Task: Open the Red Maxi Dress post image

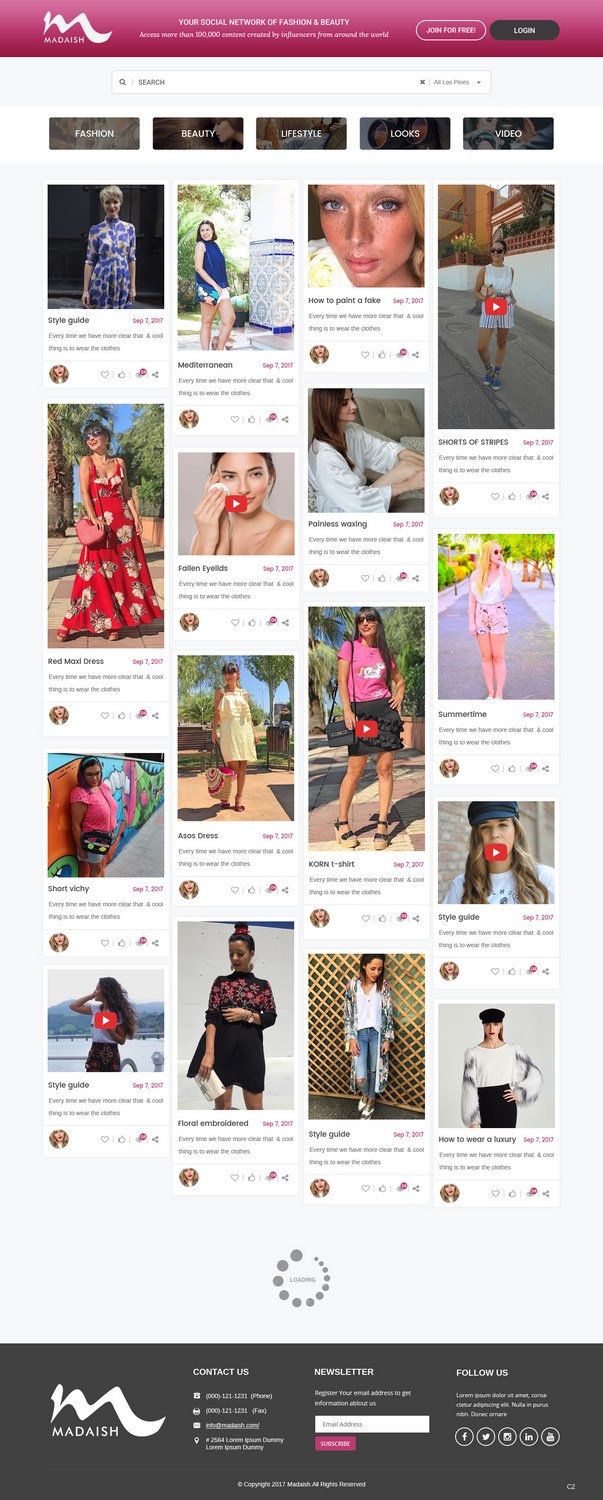Action: (x=105, y=525)
